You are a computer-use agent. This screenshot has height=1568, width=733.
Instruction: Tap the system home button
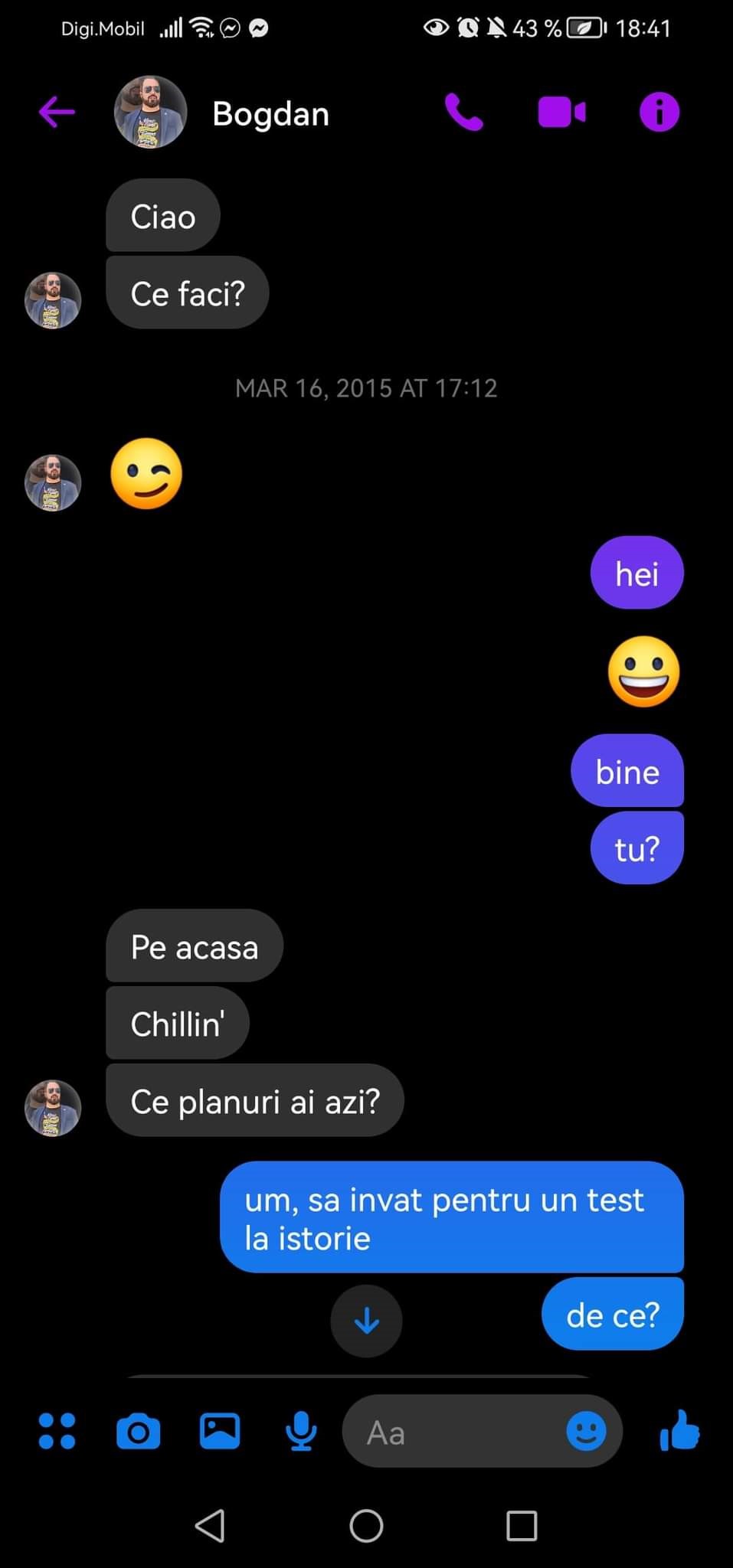point(366,1525)
